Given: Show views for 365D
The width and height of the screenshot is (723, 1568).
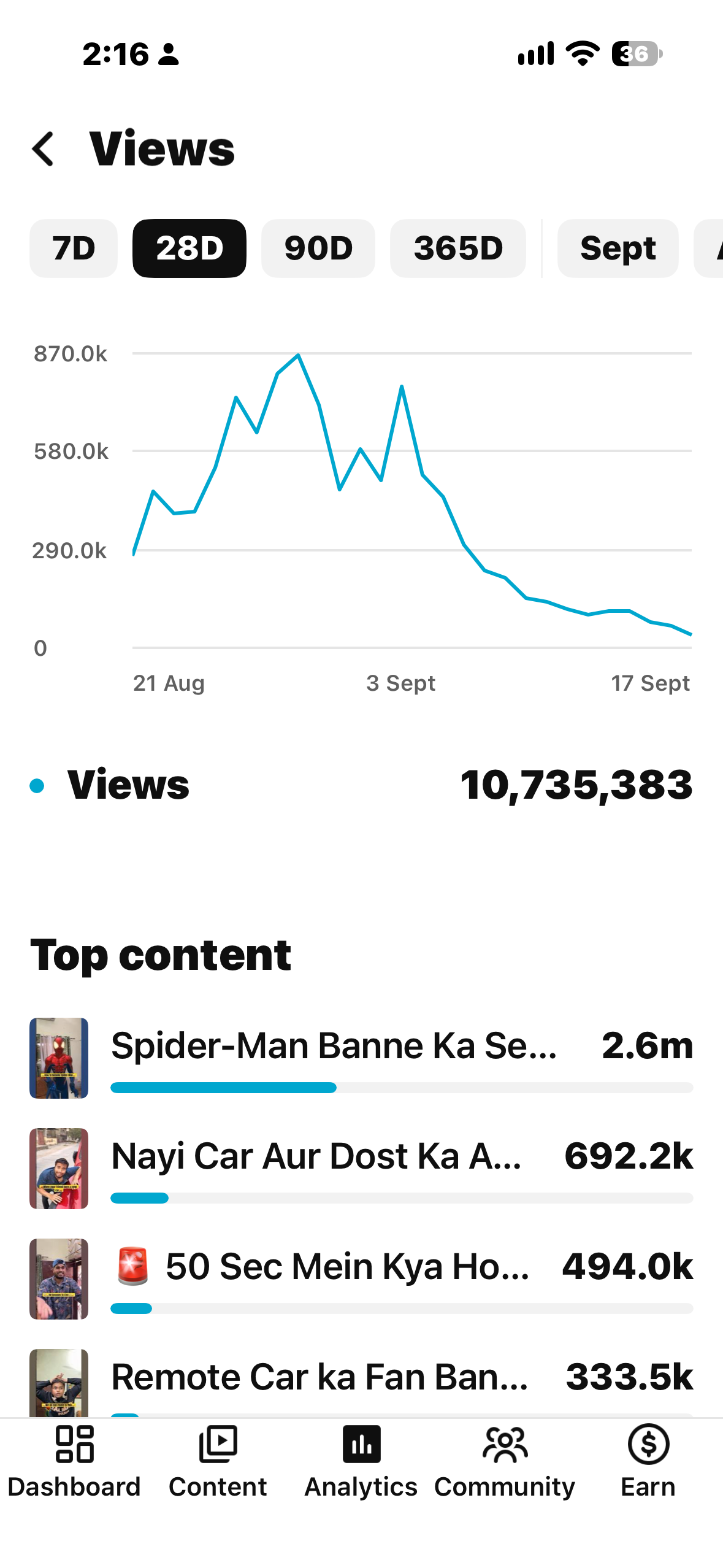Looking at the screenshot, I should [x=458, y=248].
